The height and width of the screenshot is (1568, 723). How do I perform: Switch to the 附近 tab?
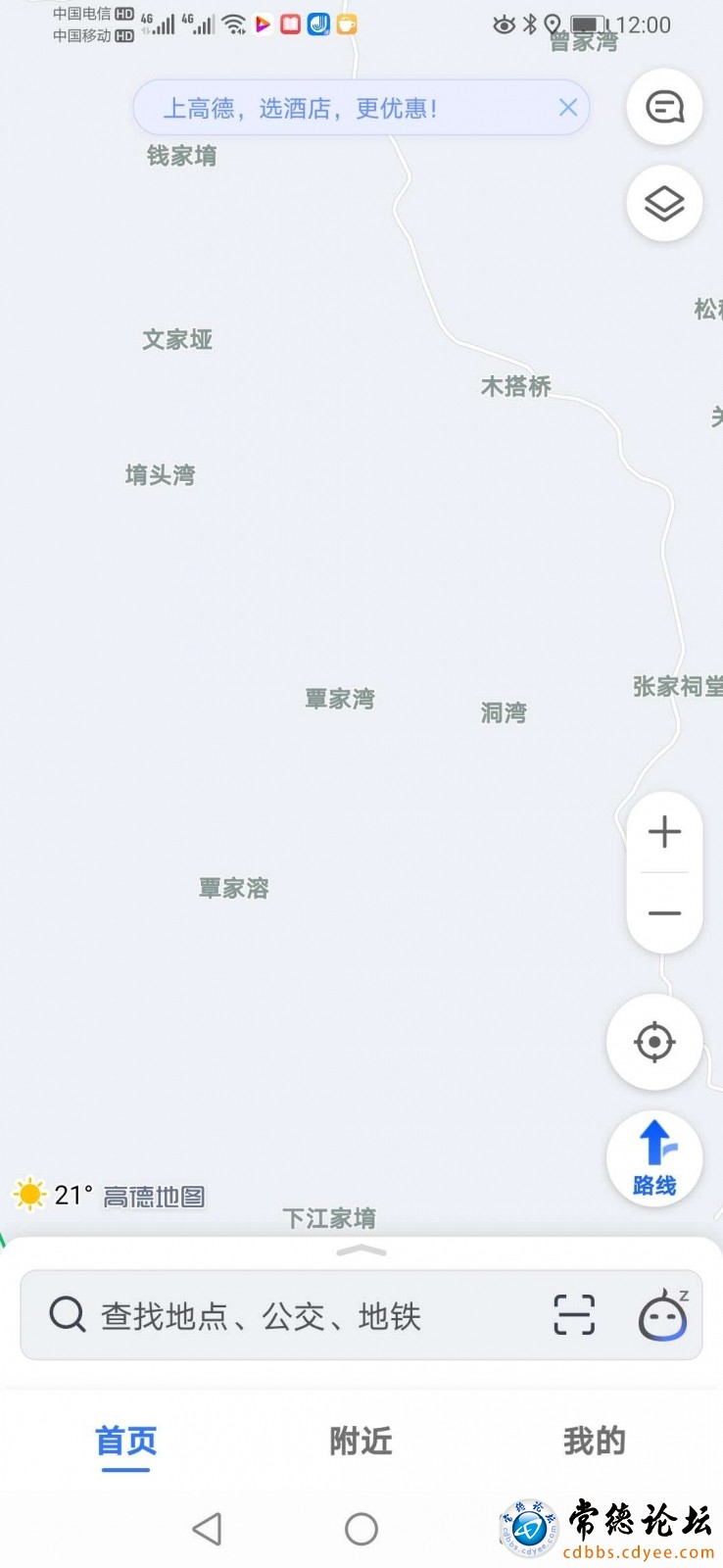coord(361,1442)
